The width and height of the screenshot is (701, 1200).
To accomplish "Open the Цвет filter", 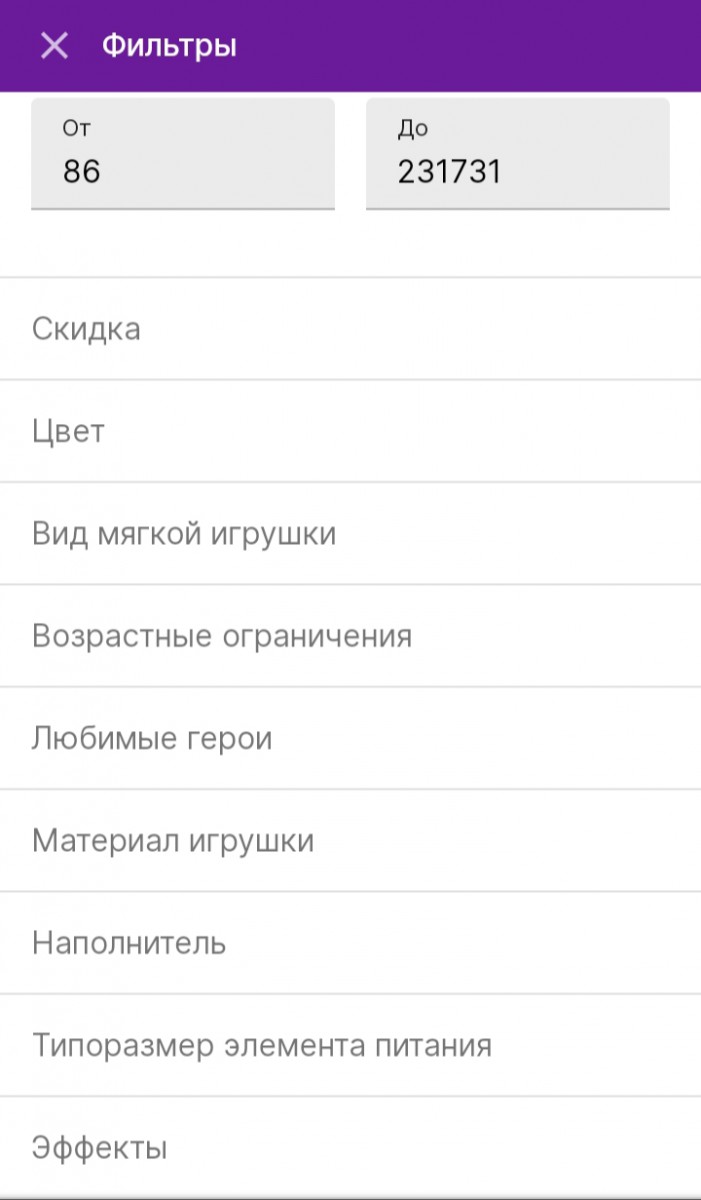I will tap(350, 432).
